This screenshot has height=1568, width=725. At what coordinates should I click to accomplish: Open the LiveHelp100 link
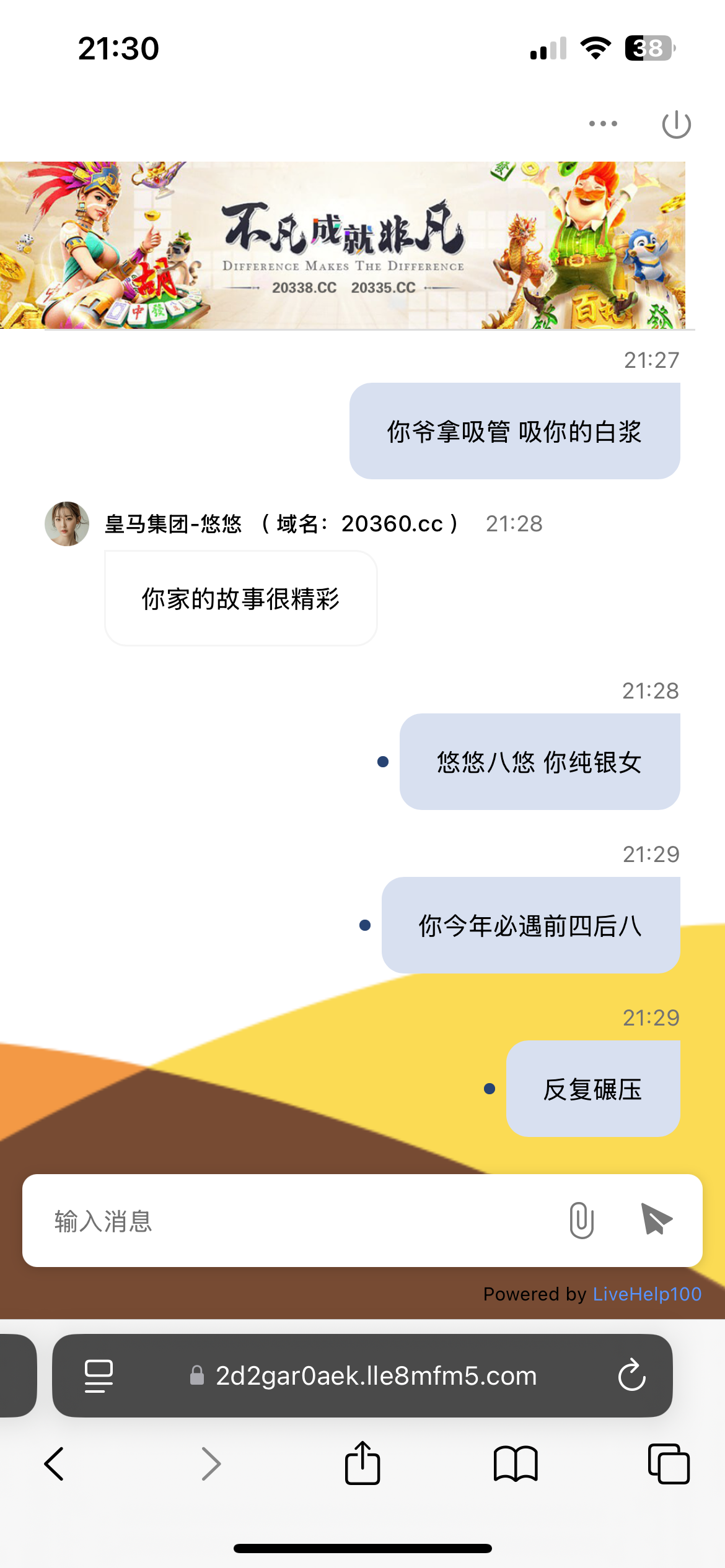click(x=647, y=1294)
